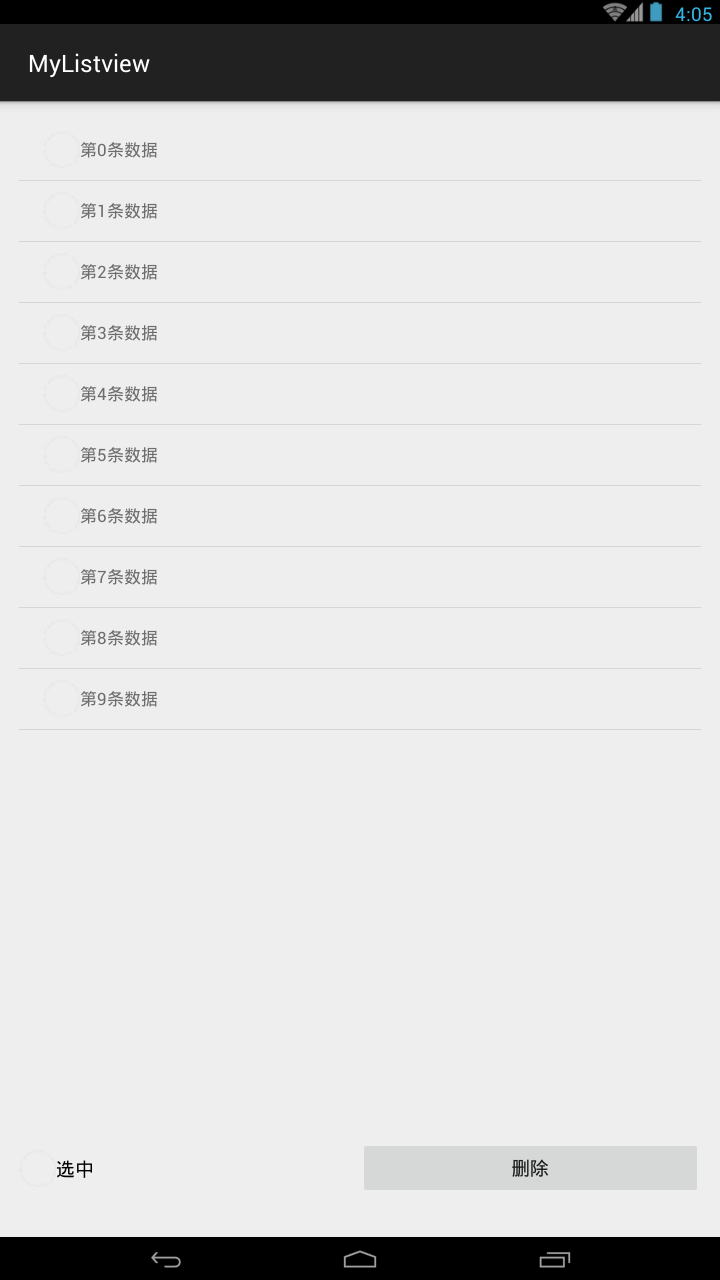Mark 第3条数据 as selected
The height and width of the screenshot is (1280, 720).
(61, 333)
